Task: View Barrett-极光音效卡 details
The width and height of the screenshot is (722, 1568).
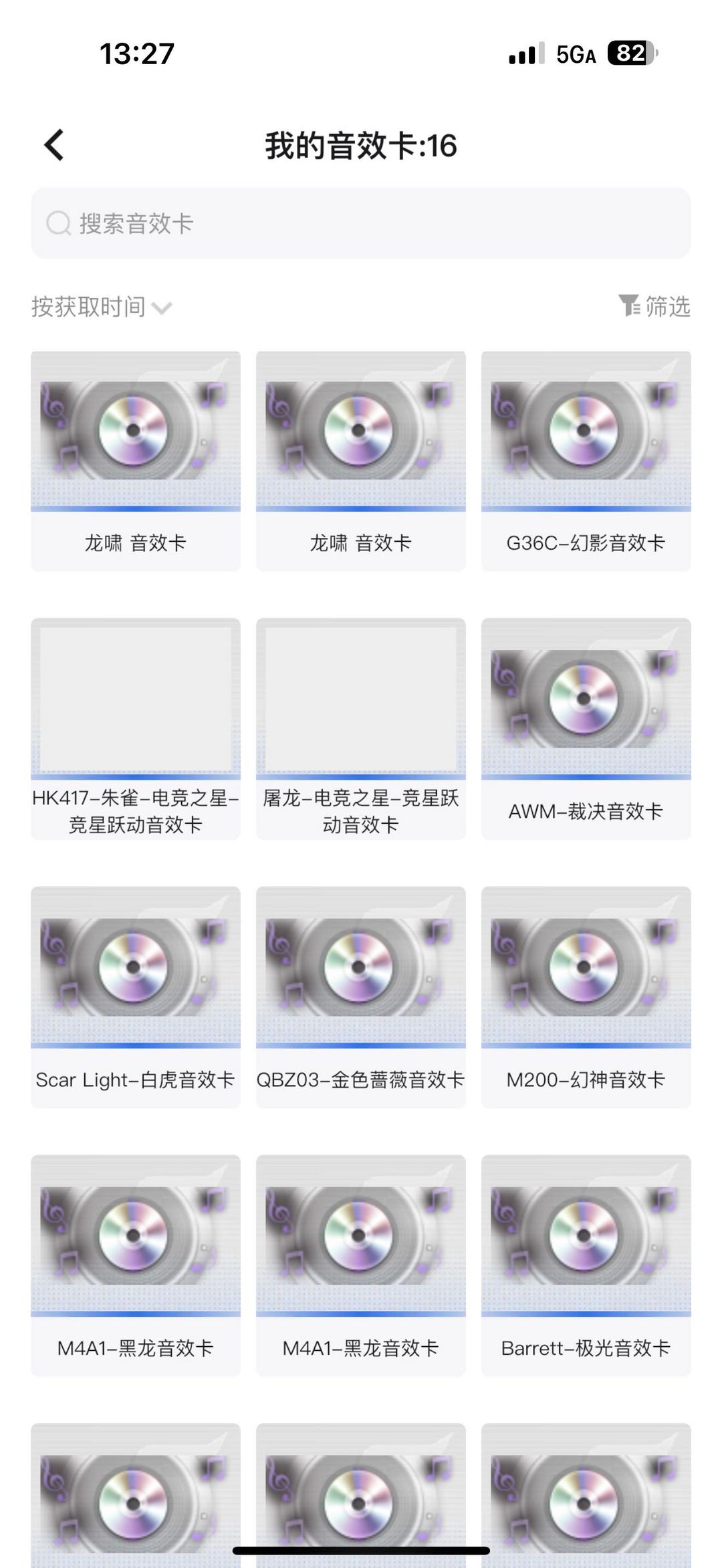Action: (586, 1265)
